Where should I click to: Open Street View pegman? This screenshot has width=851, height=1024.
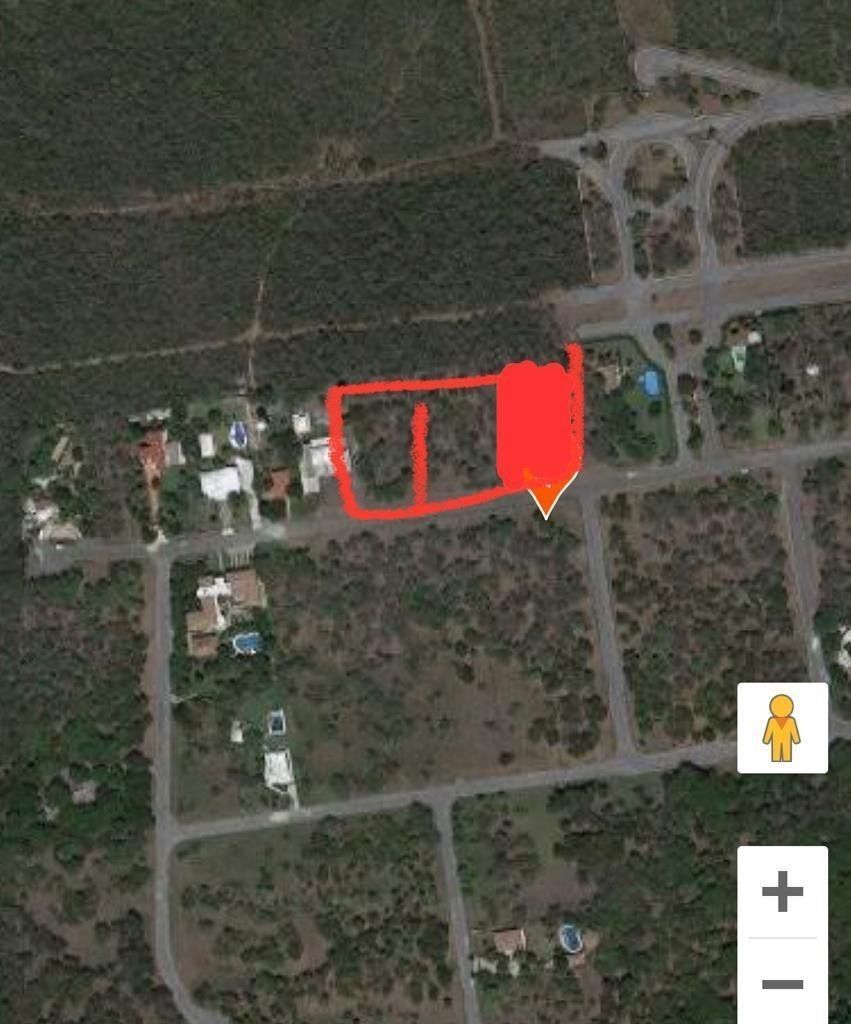point(781,728)
